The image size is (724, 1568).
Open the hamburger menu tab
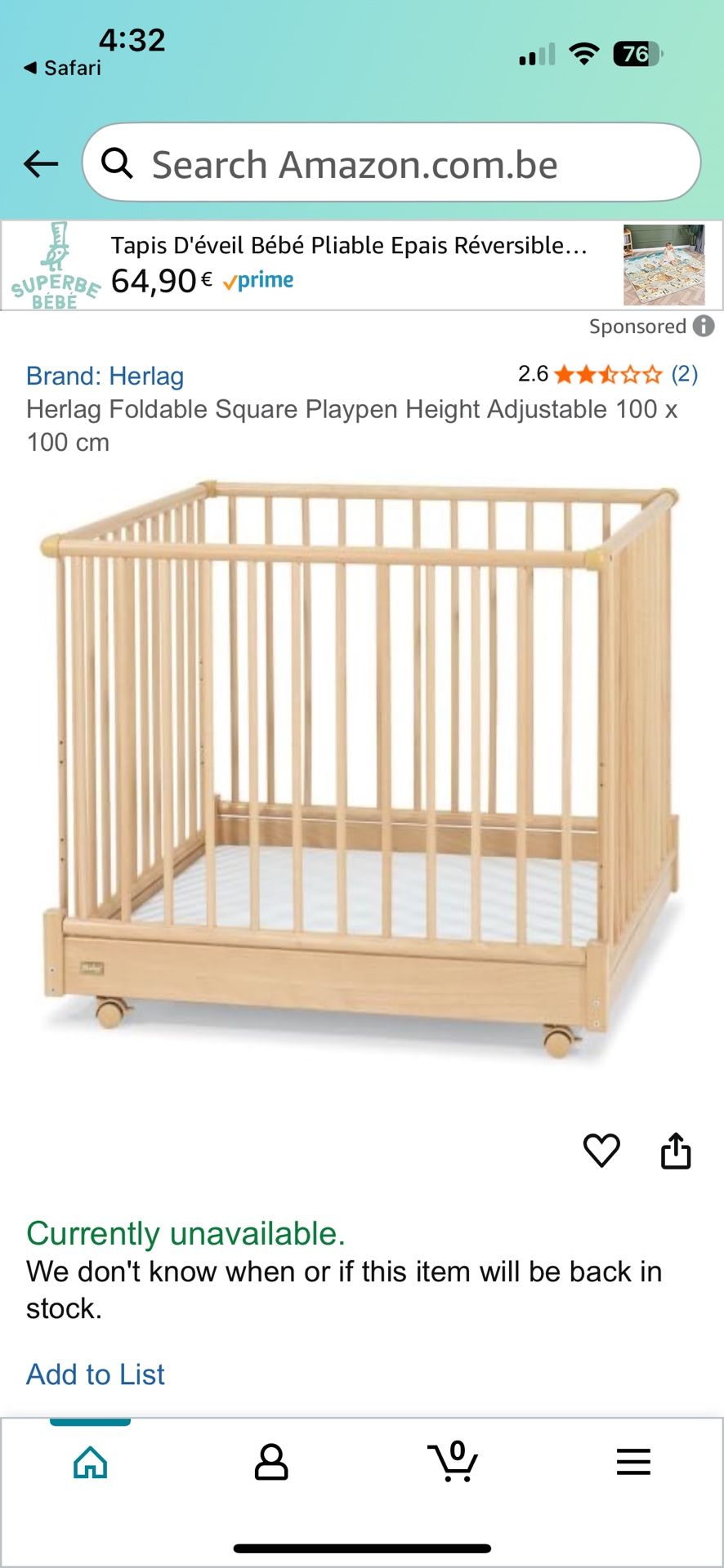tap(633, 1461)
